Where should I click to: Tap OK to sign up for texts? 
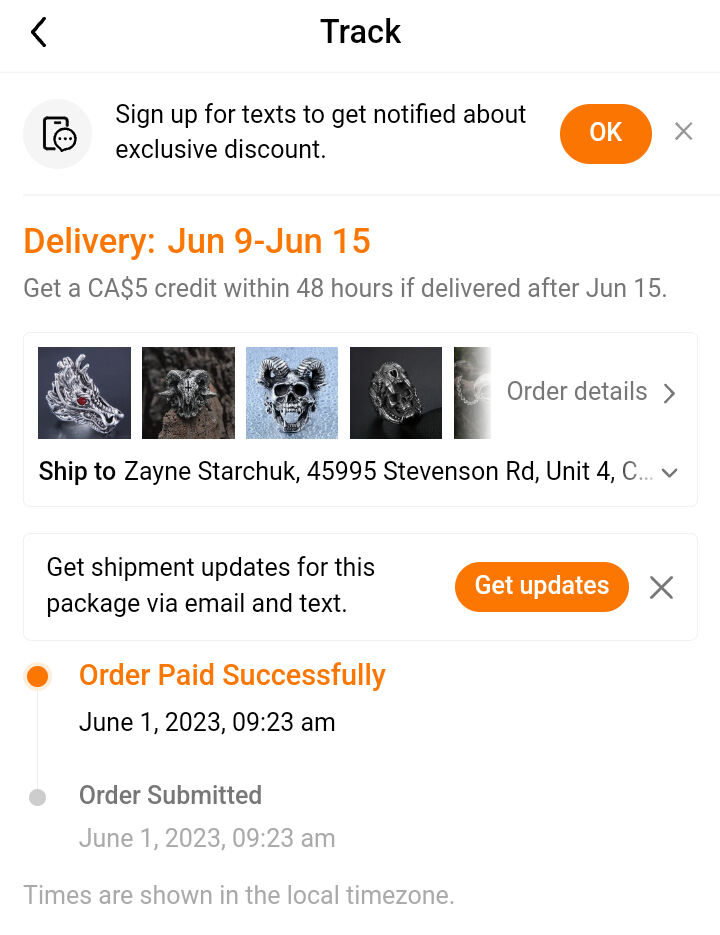point(605,133)
